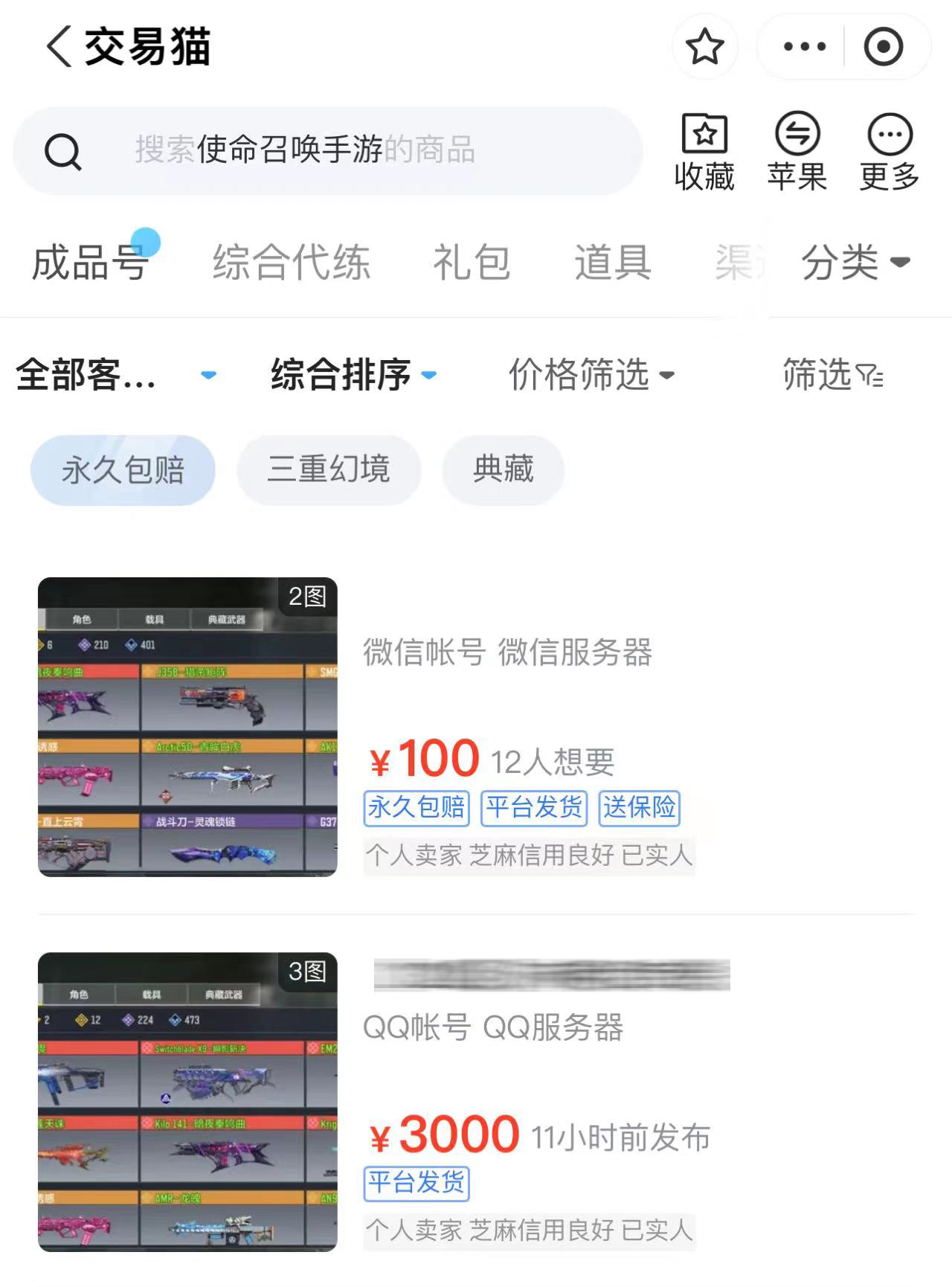Switch to 礼包 tab
This screenshot has width=952, height=1287.
click(472, 263)
